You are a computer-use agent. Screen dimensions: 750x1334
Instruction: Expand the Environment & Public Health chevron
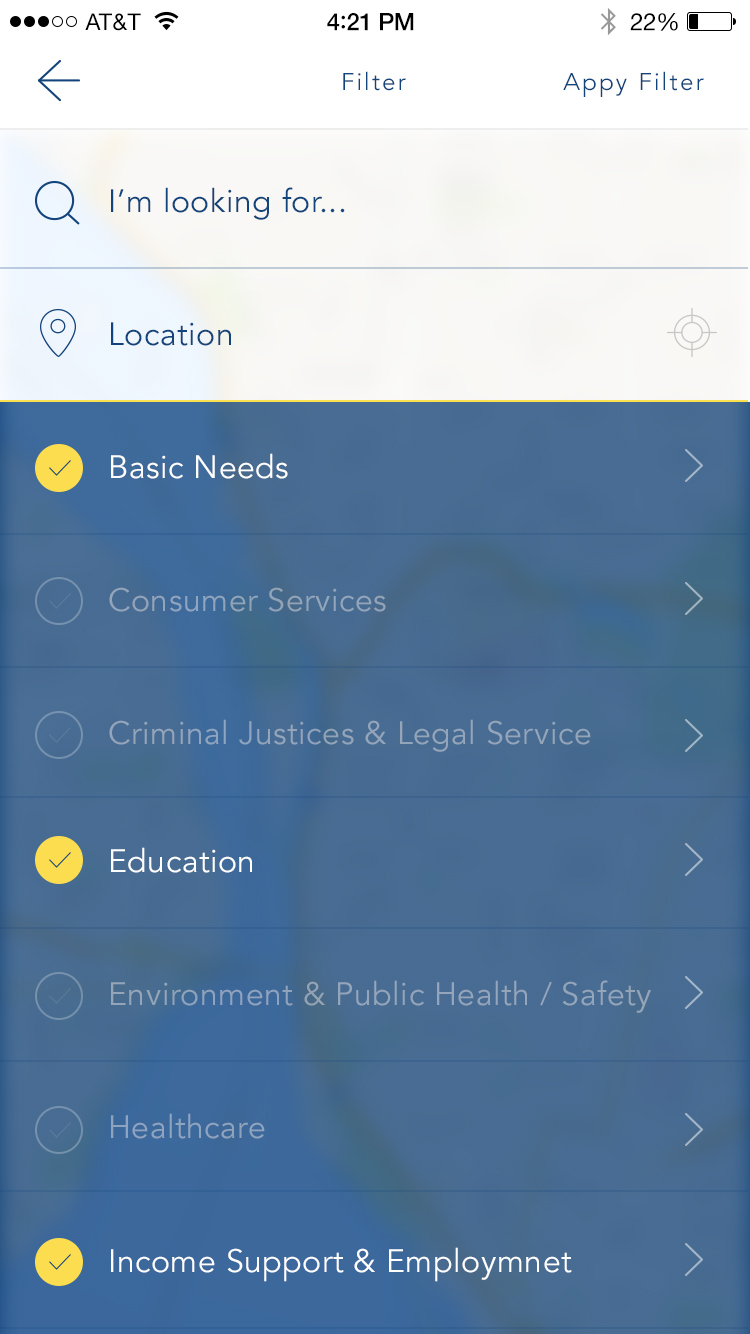click(694, 993)
